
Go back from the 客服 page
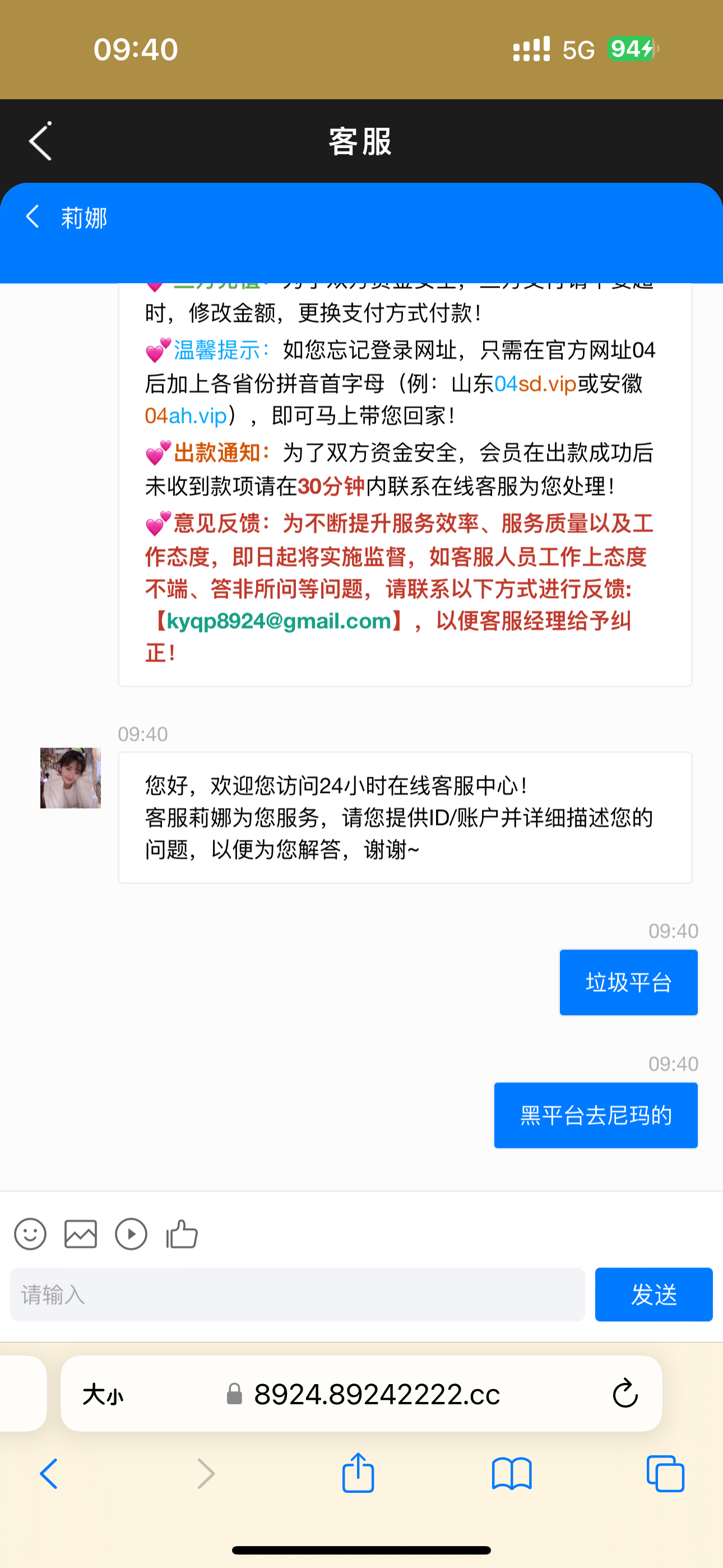tap(40, 141)
